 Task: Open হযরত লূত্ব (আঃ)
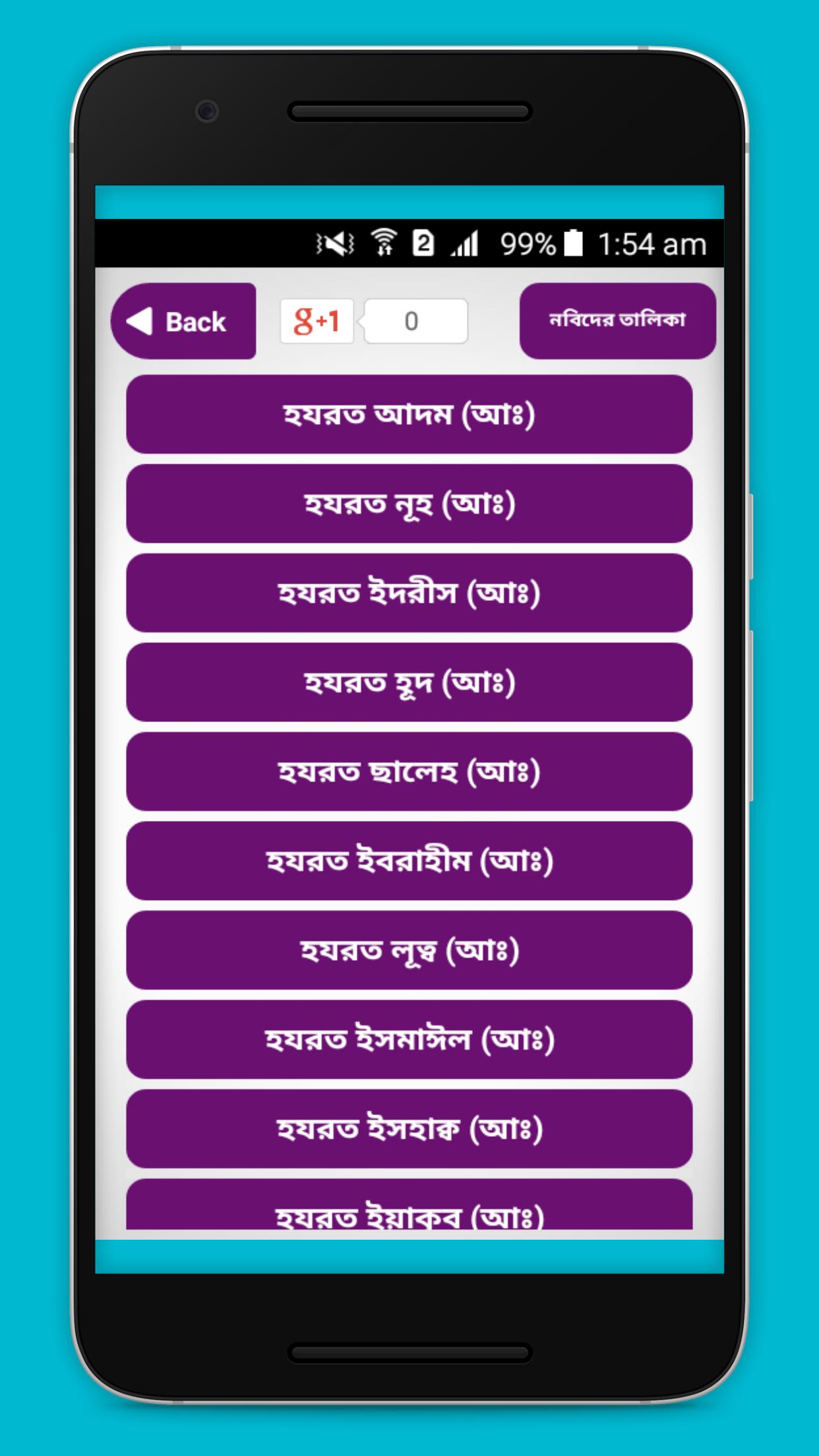[x=409, y=950]
